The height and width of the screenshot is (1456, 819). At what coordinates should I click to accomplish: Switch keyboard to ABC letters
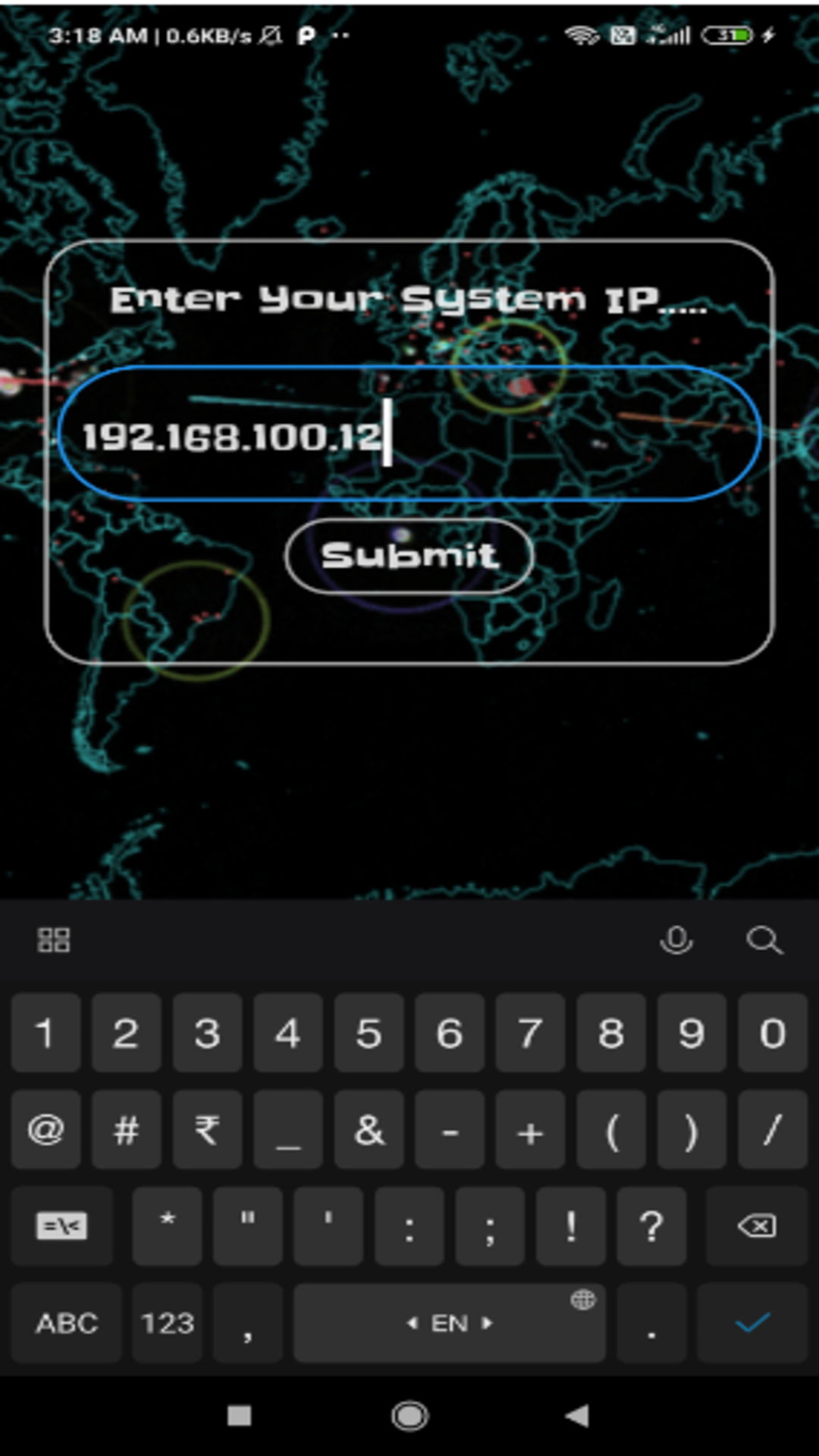[x=67, y=1323]
